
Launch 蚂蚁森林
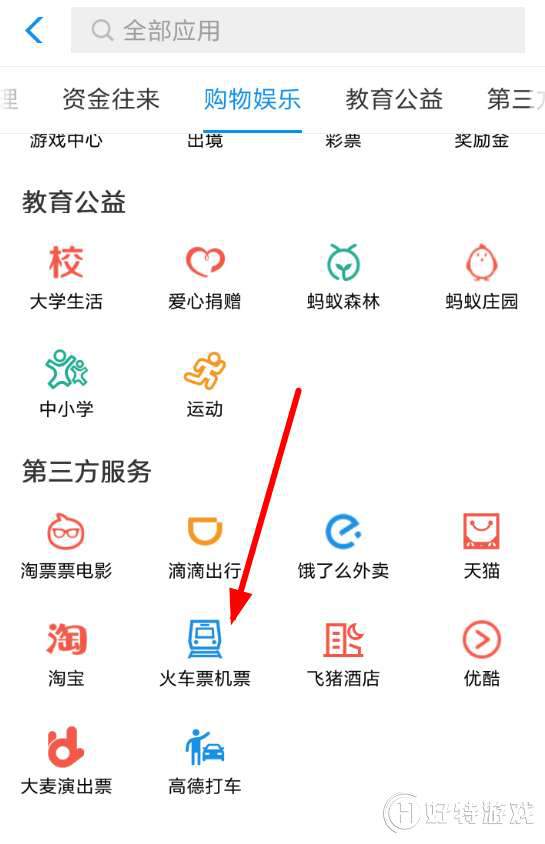343,278
